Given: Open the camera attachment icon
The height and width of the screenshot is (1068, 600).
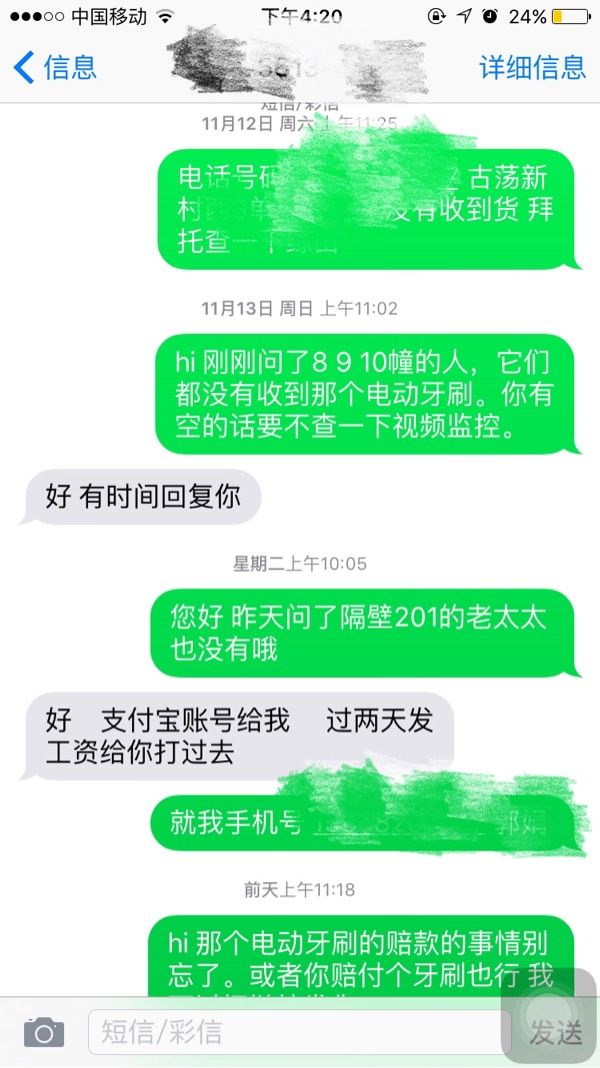Looking at the screenshot, I should (x=44, y=1033).
